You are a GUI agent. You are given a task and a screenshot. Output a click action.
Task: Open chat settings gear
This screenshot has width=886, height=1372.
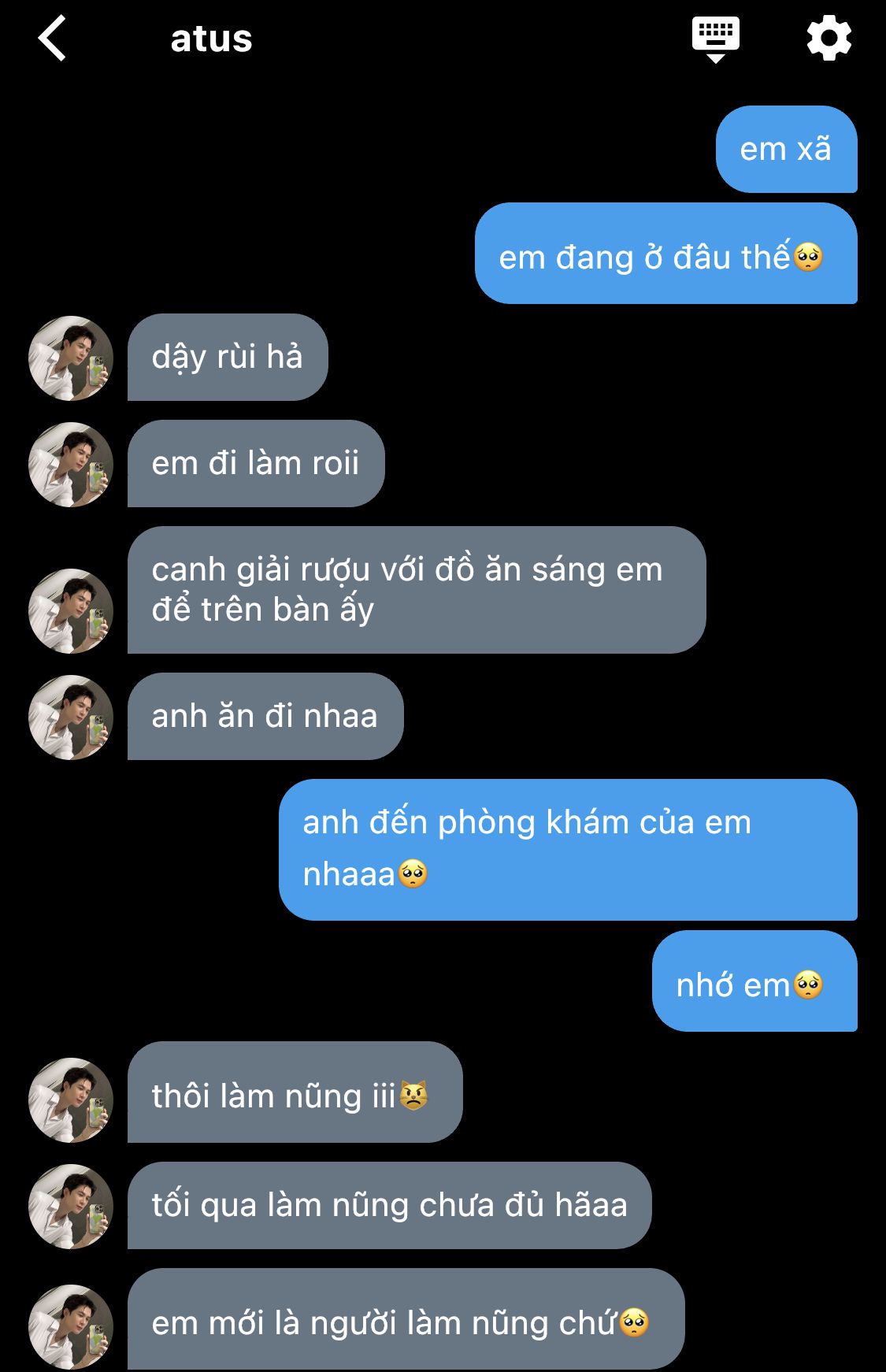(829, 39)
